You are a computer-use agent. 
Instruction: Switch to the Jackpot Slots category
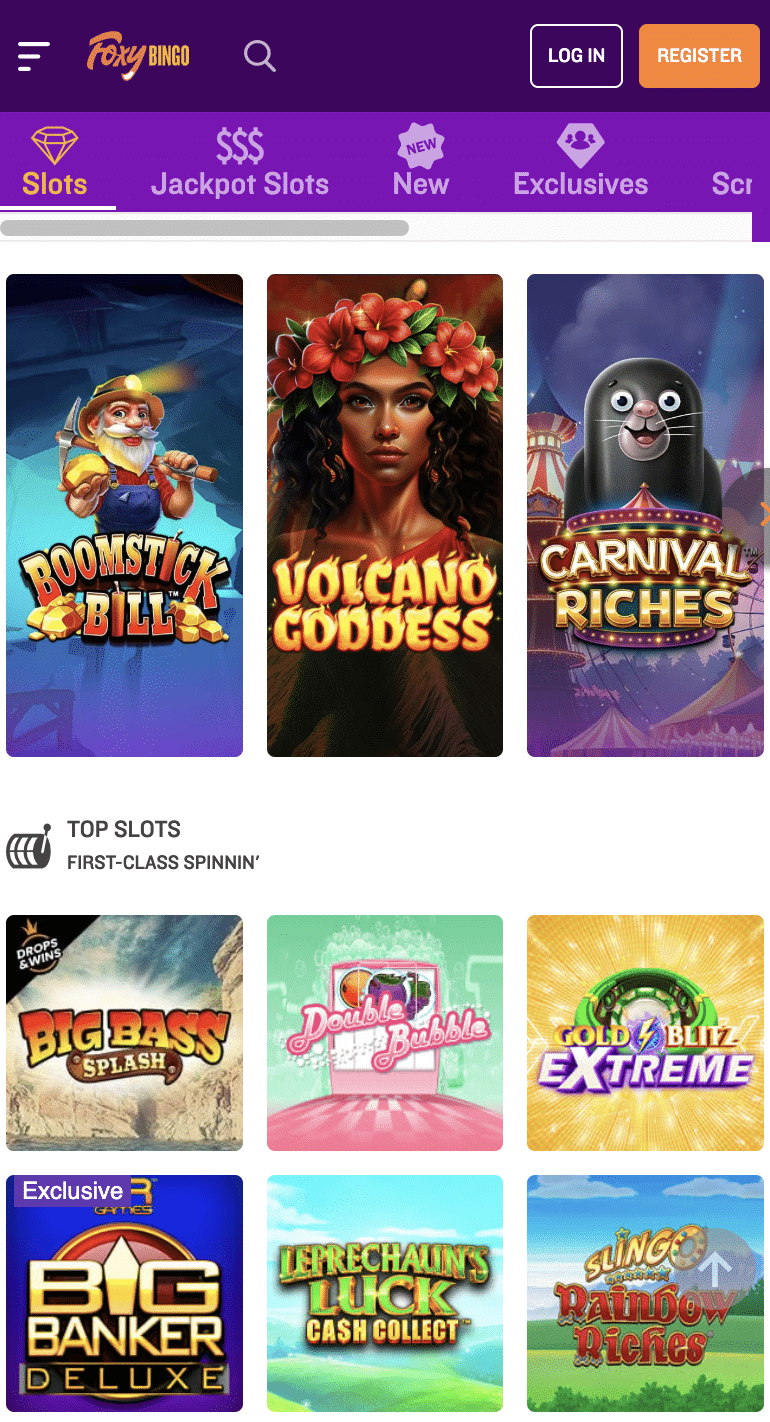point(239,184)
